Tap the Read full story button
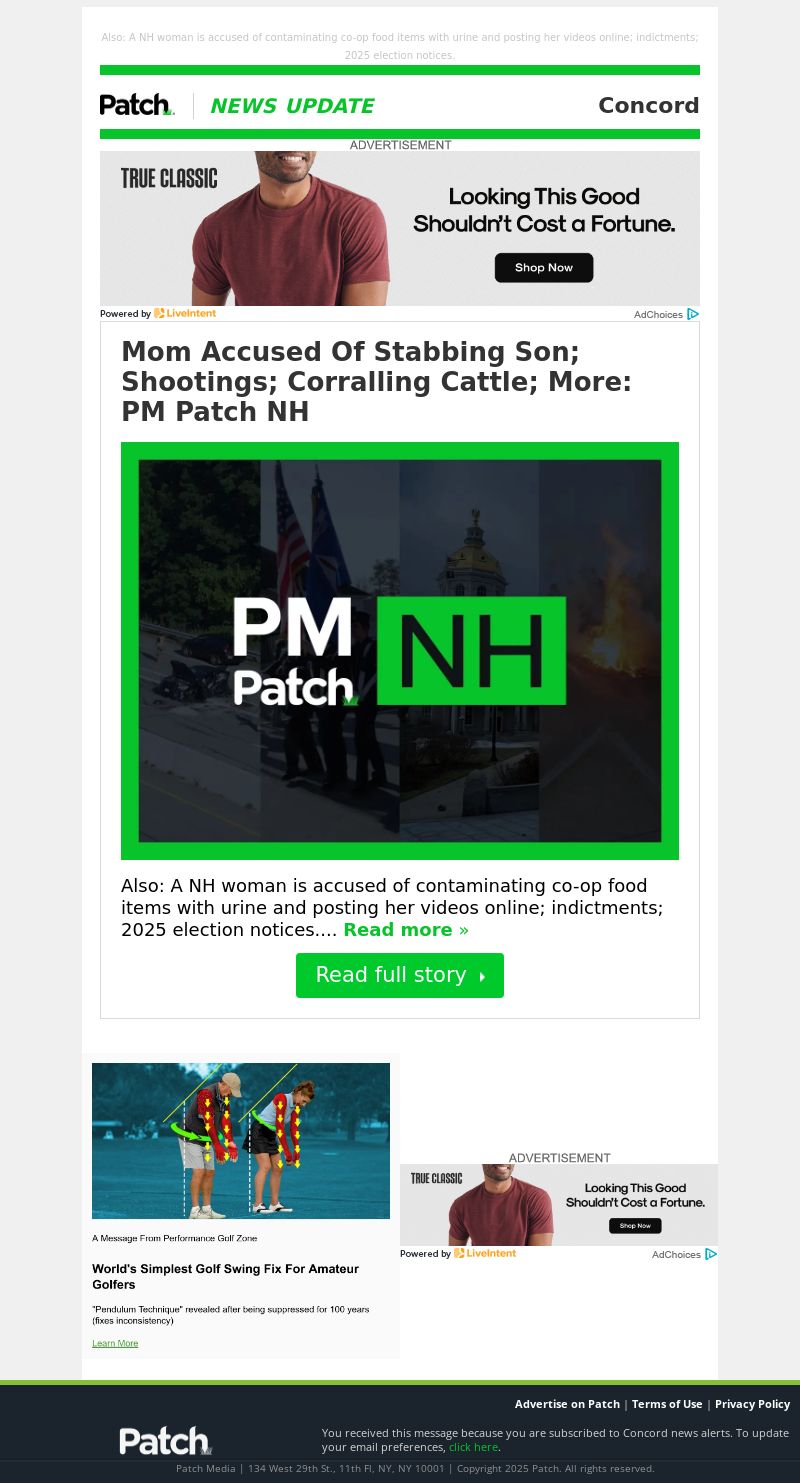Image resolution: width=800 pixels, height=1483 pixels. (x=400, y=975)
